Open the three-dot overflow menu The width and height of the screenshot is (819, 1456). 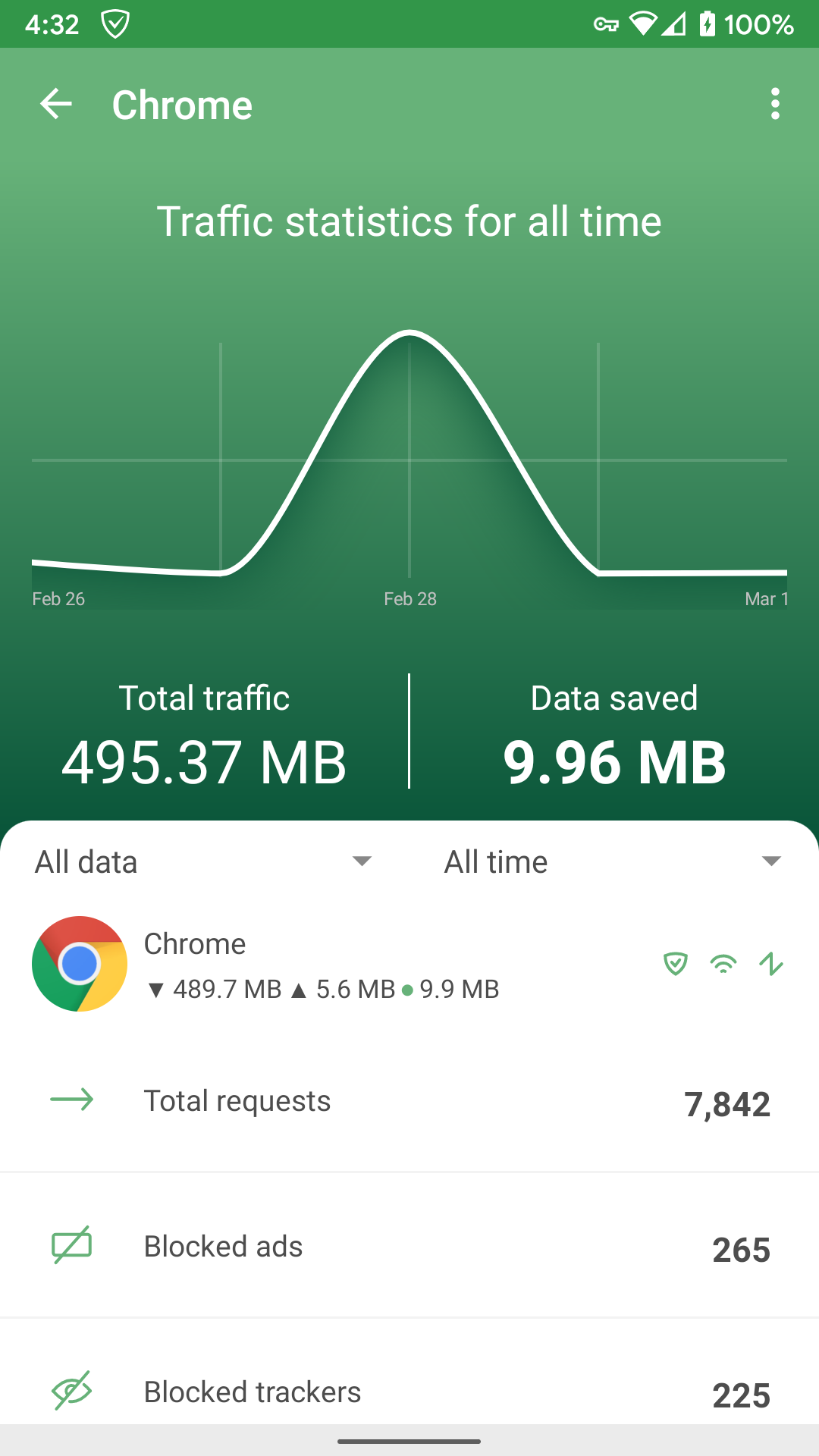click(x=775, y=104)
